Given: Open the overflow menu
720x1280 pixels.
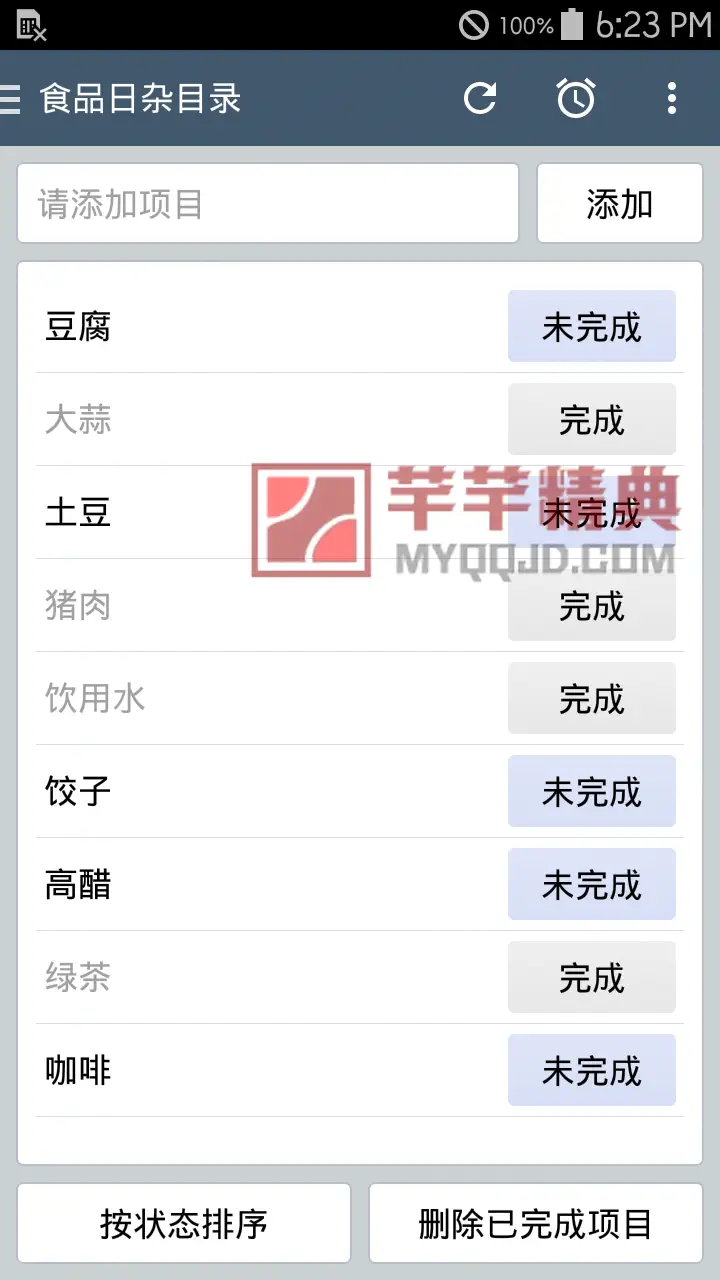Looking at the screenshot, I should click(672, 98).
